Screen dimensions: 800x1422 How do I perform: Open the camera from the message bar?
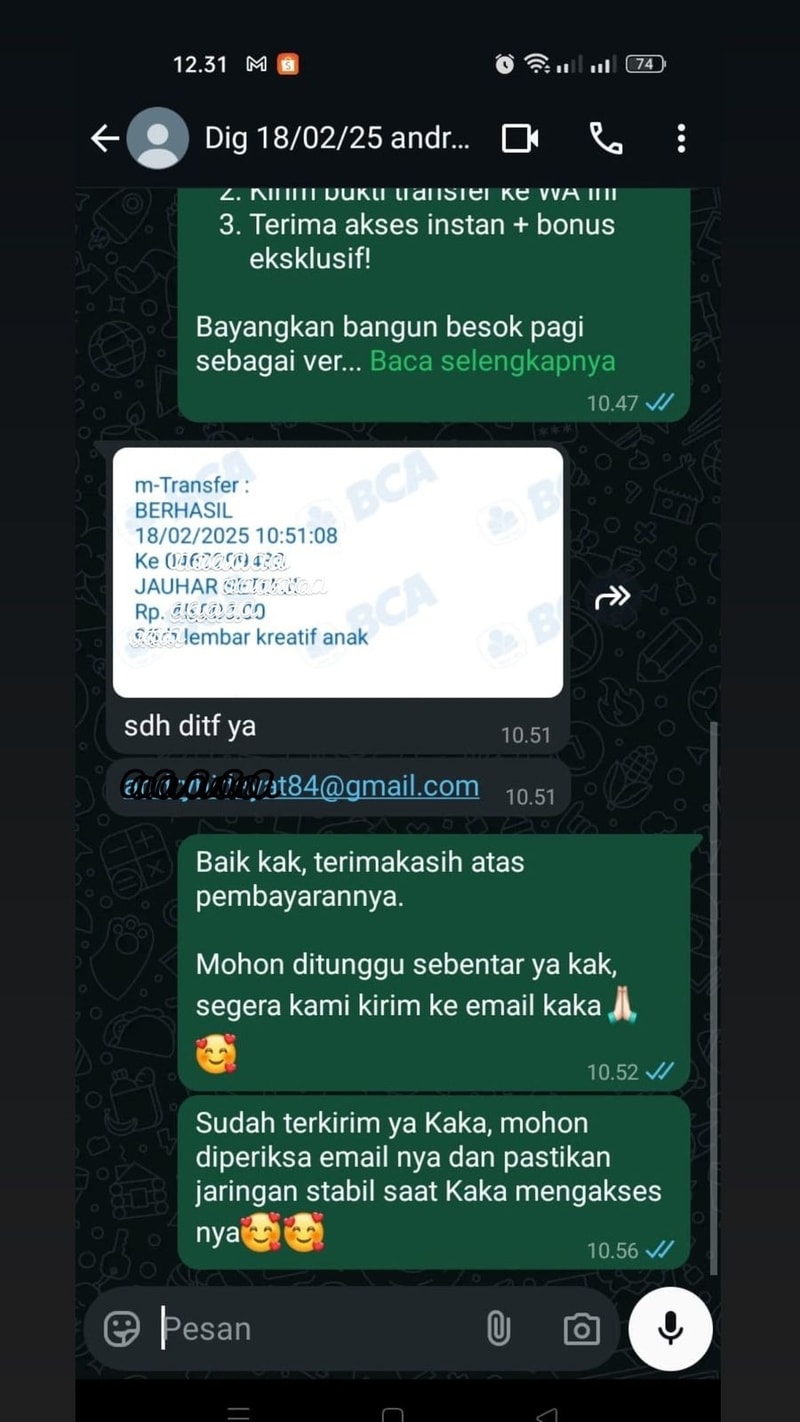pyautogui.click(x=581, y=1328)
